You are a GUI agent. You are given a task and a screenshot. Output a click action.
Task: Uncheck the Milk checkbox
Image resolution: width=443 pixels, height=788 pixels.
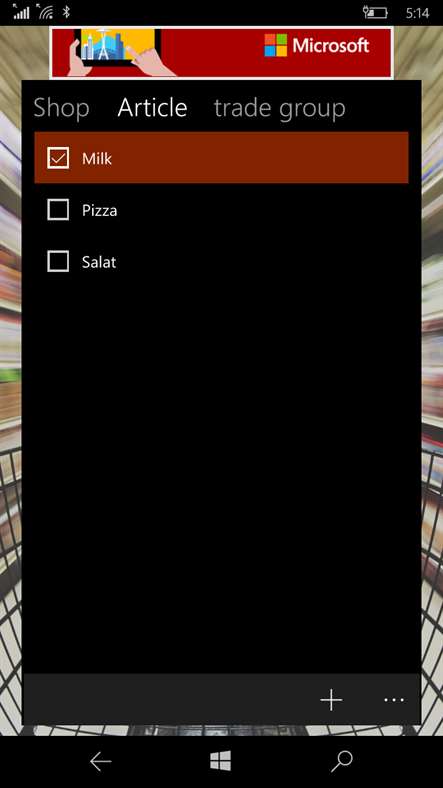pyautogui.click(x=58, y=158)
